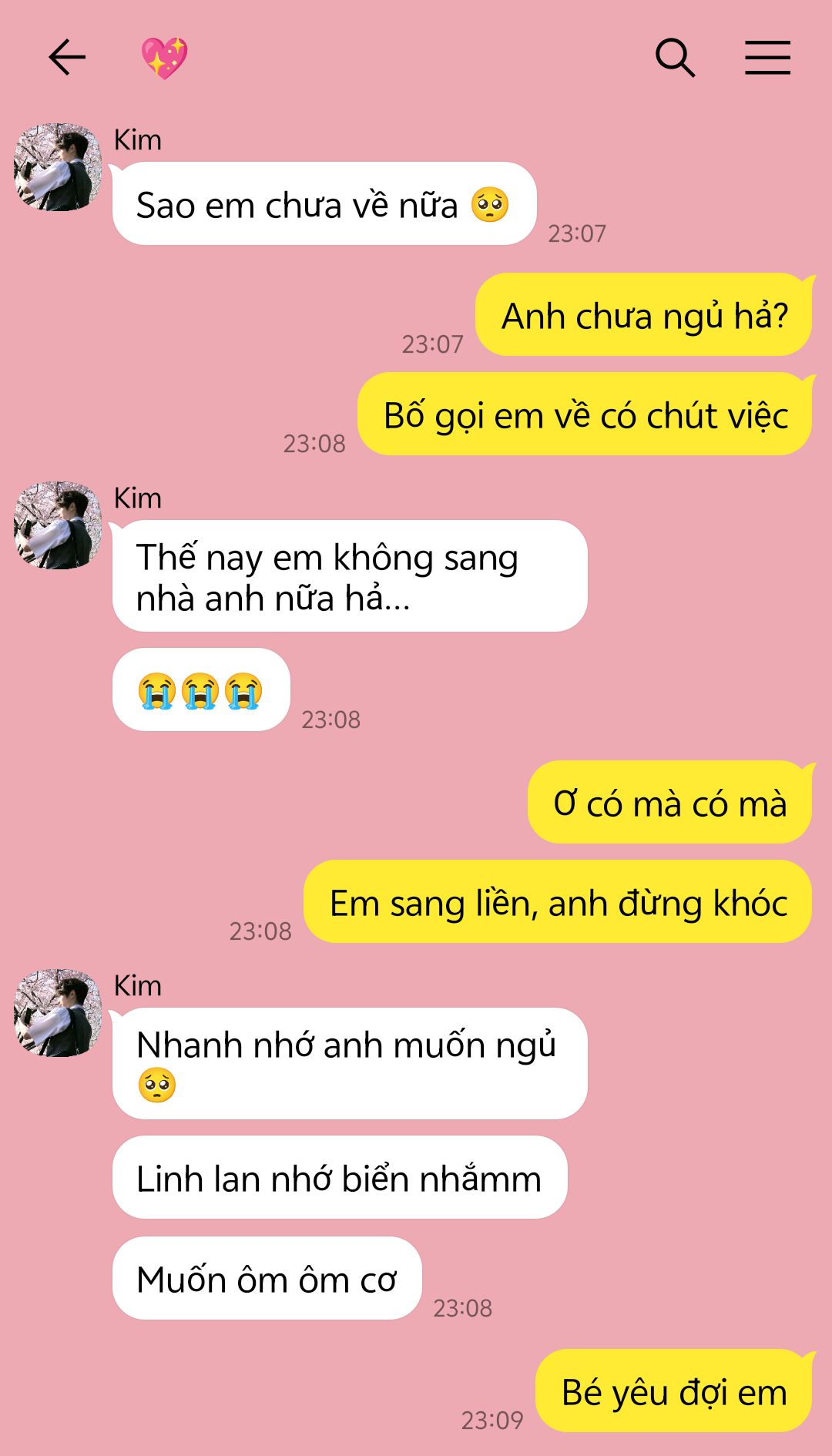Search within this conversation
Image resolution: width=832 pixels, height=1456 pixels.
[675, 58]
